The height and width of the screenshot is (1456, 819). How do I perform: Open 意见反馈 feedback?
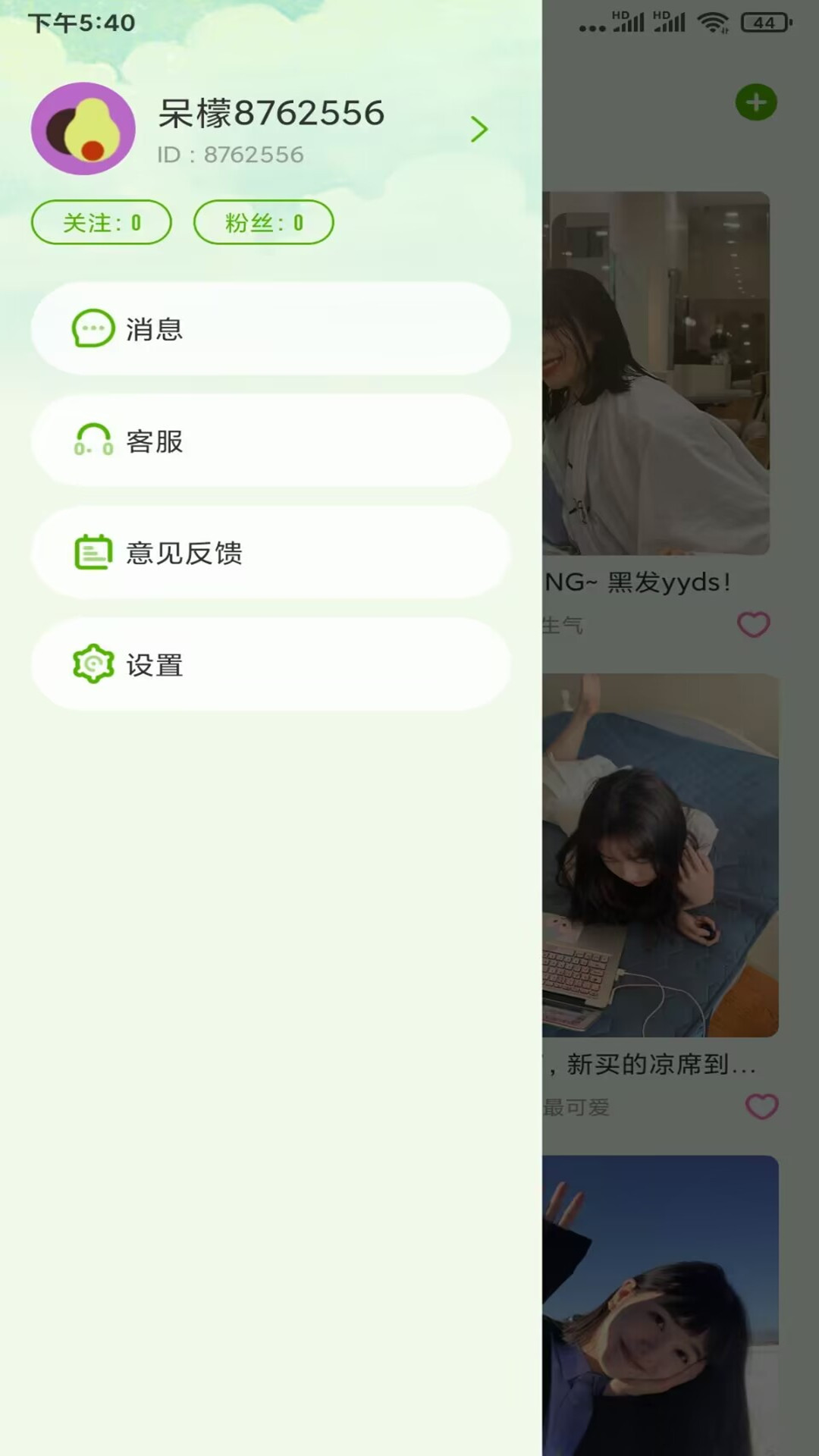point(270,553)
